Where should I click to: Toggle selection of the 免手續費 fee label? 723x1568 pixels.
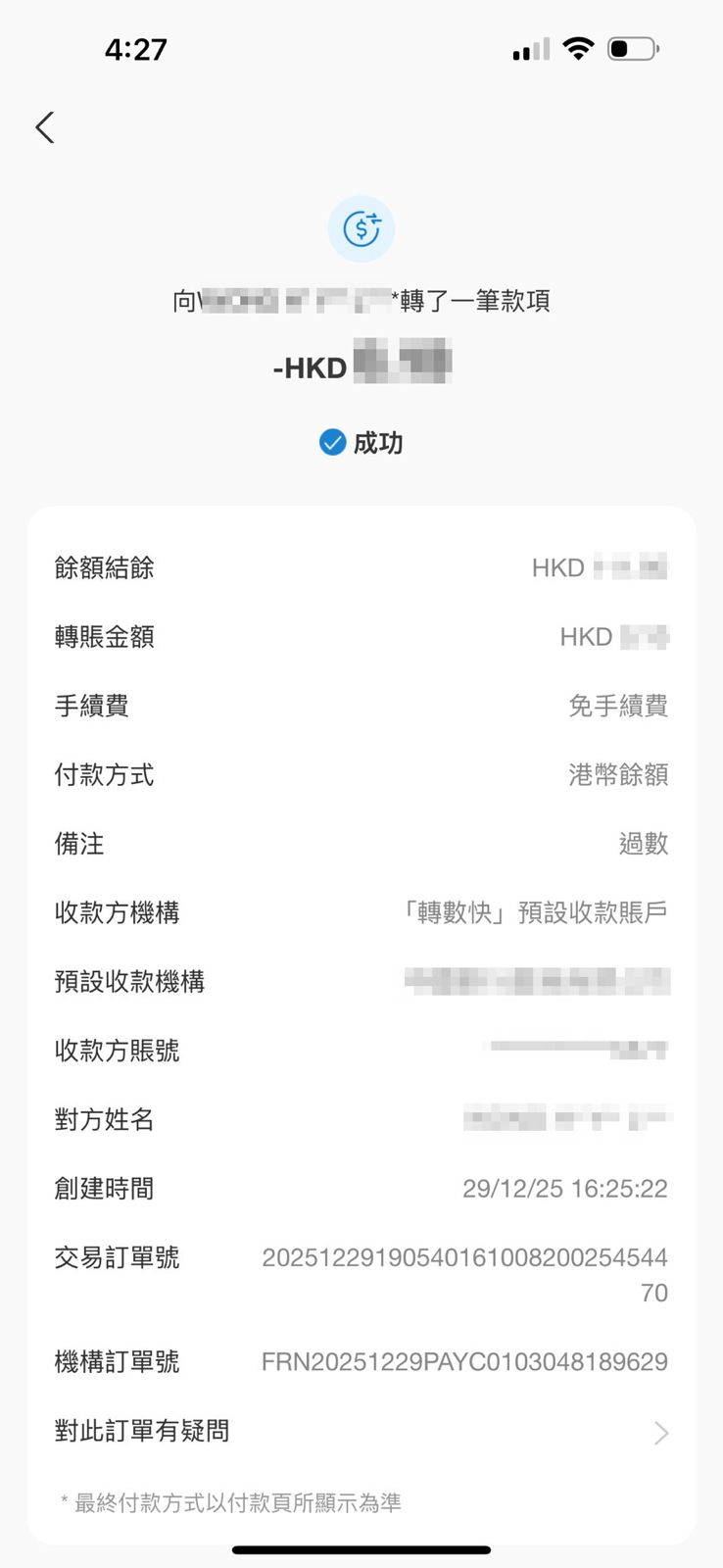620,707
